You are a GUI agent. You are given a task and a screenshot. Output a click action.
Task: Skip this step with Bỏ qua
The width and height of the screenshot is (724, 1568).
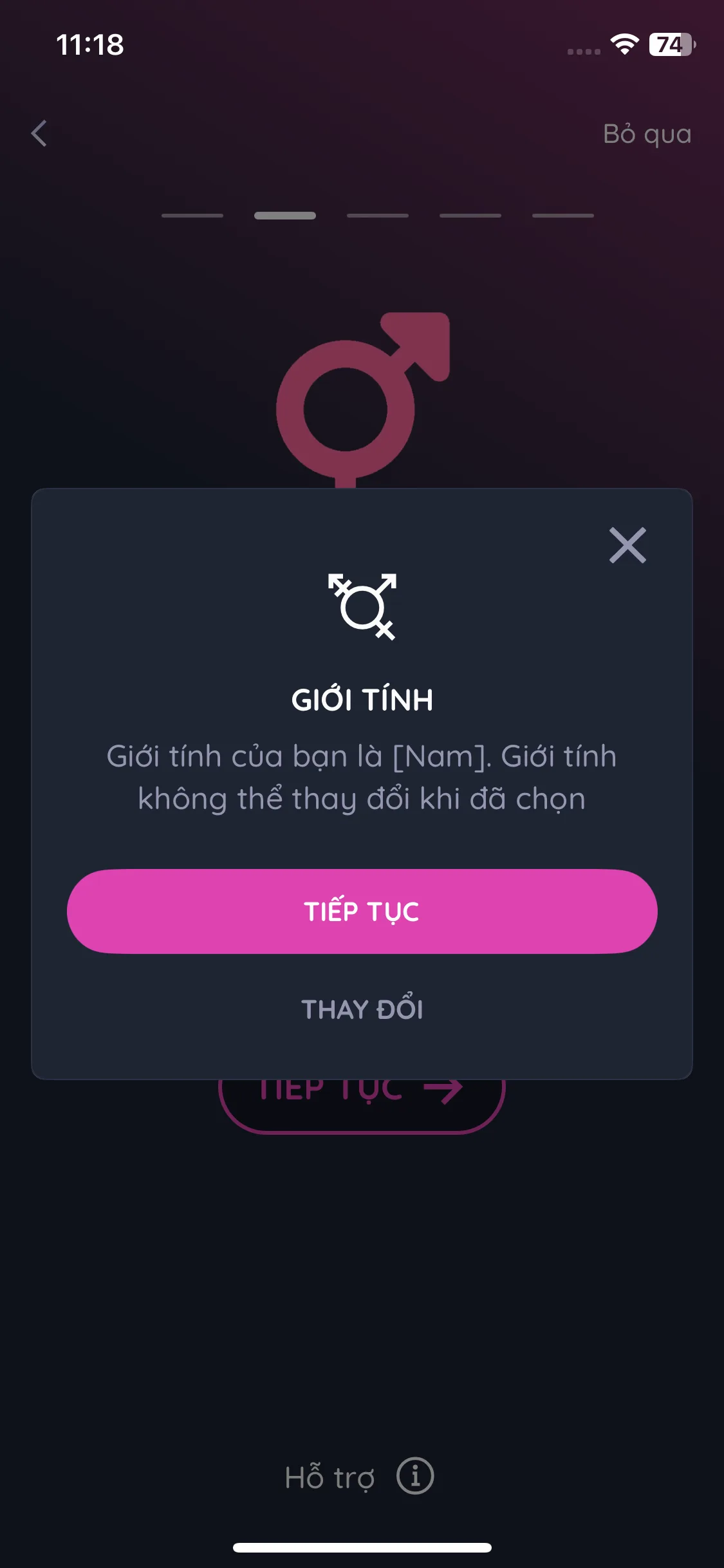647,134
